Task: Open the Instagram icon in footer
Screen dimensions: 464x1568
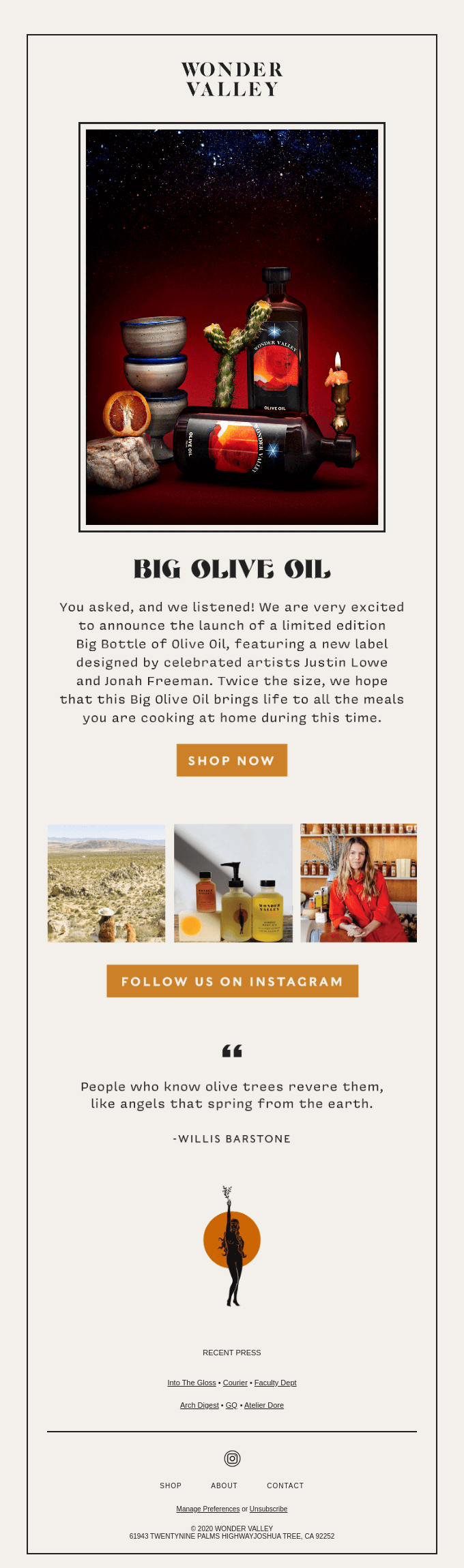Action: [232, 1458]
